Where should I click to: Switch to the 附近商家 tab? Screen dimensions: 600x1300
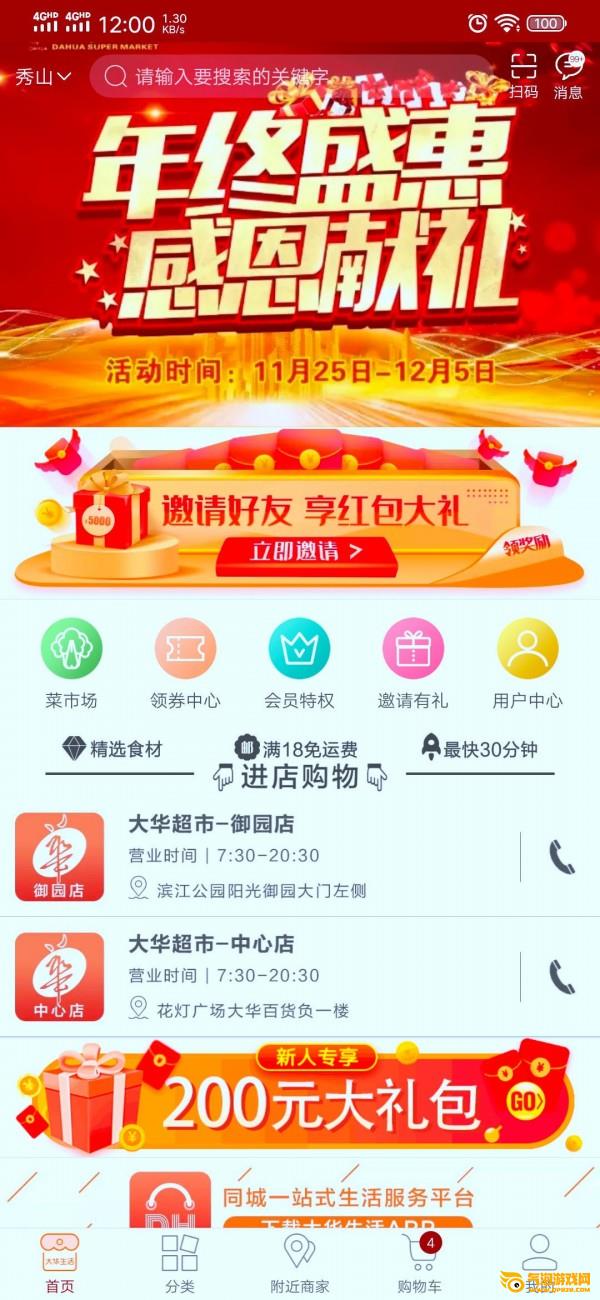299,1264
